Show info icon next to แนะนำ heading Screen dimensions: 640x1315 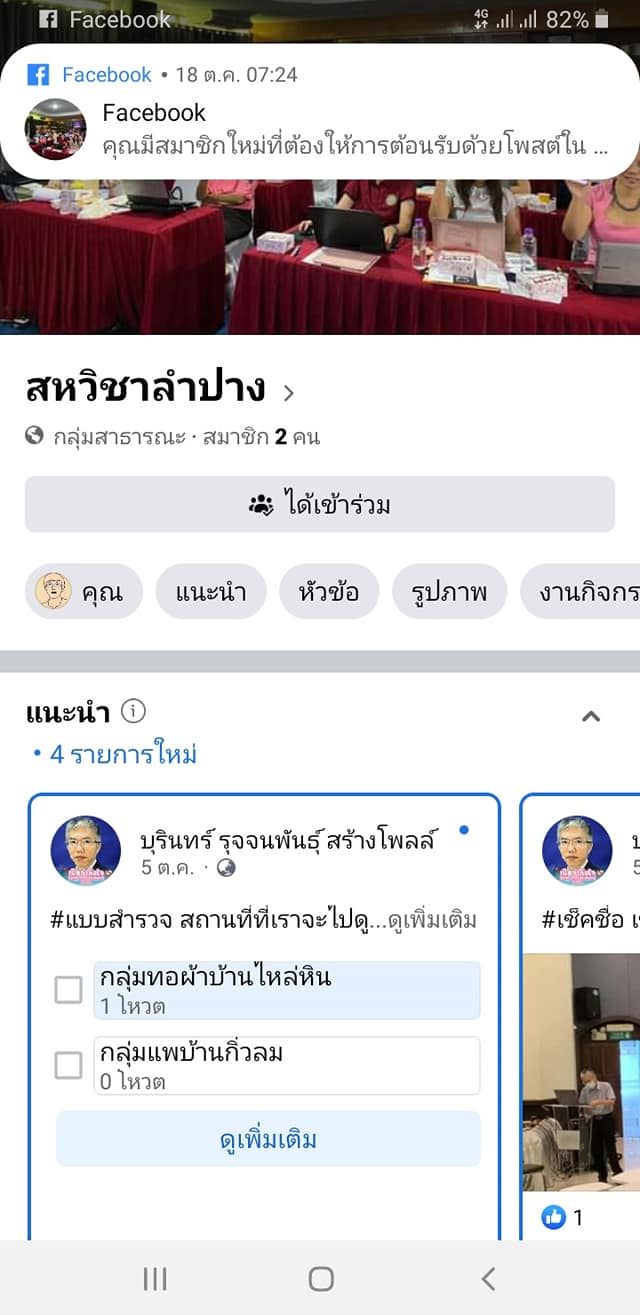[133, 711]
